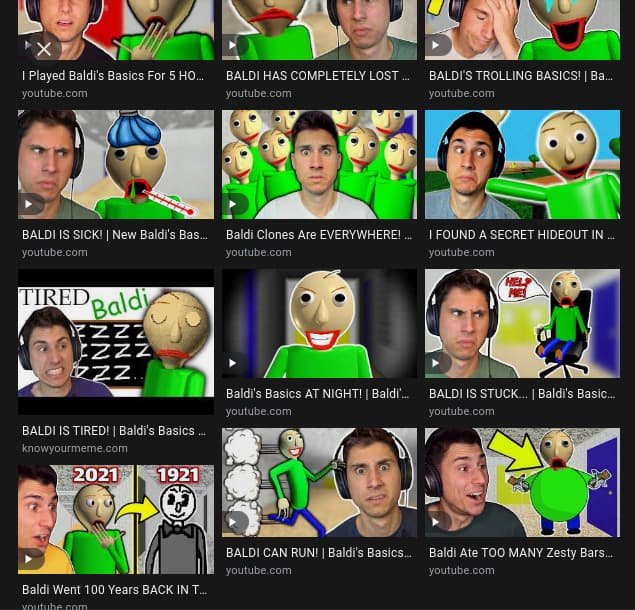635x610 pixels.
Task: Open 'Baldi Clones Are EVERYWHERE!' video
Action: [x=319, y=164]
